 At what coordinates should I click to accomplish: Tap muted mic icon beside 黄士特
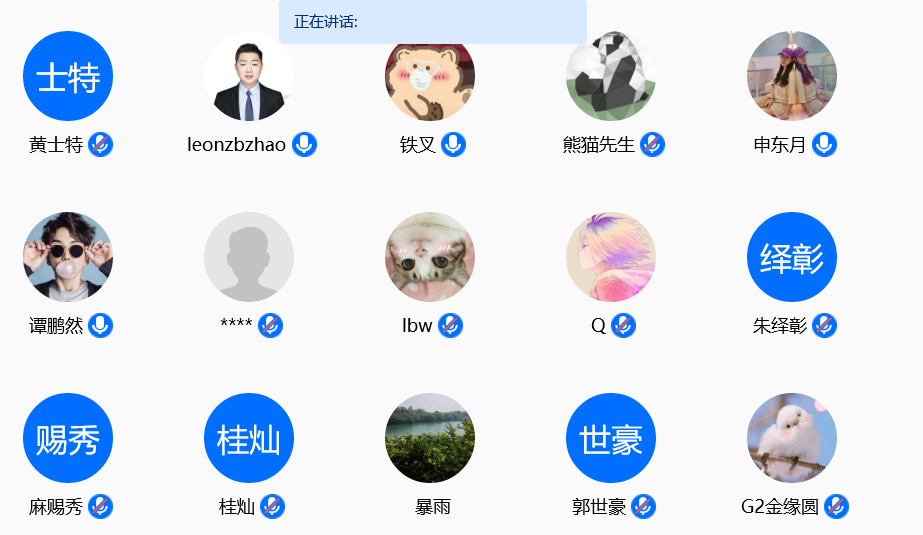[x=100, y=145]
